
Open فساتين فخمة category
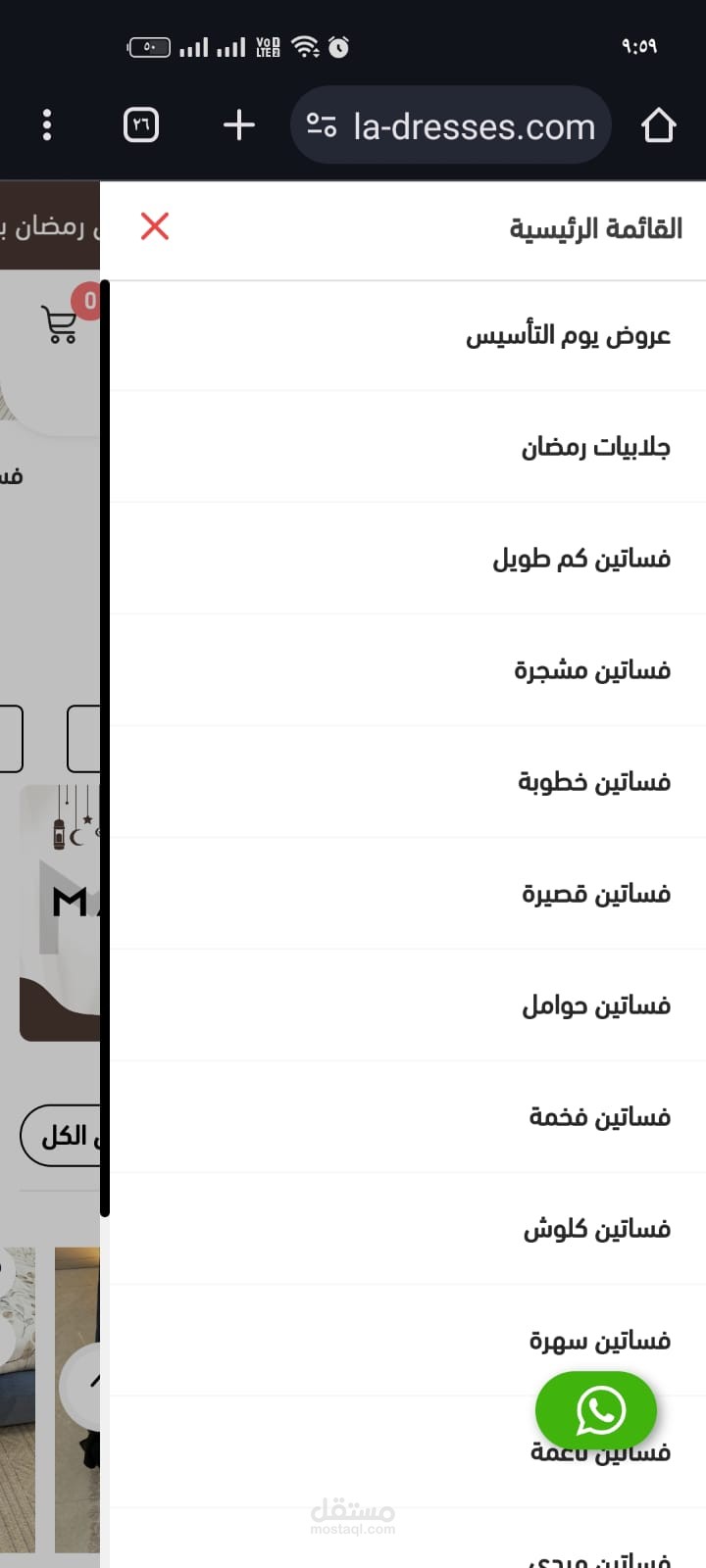point(599,1118)
